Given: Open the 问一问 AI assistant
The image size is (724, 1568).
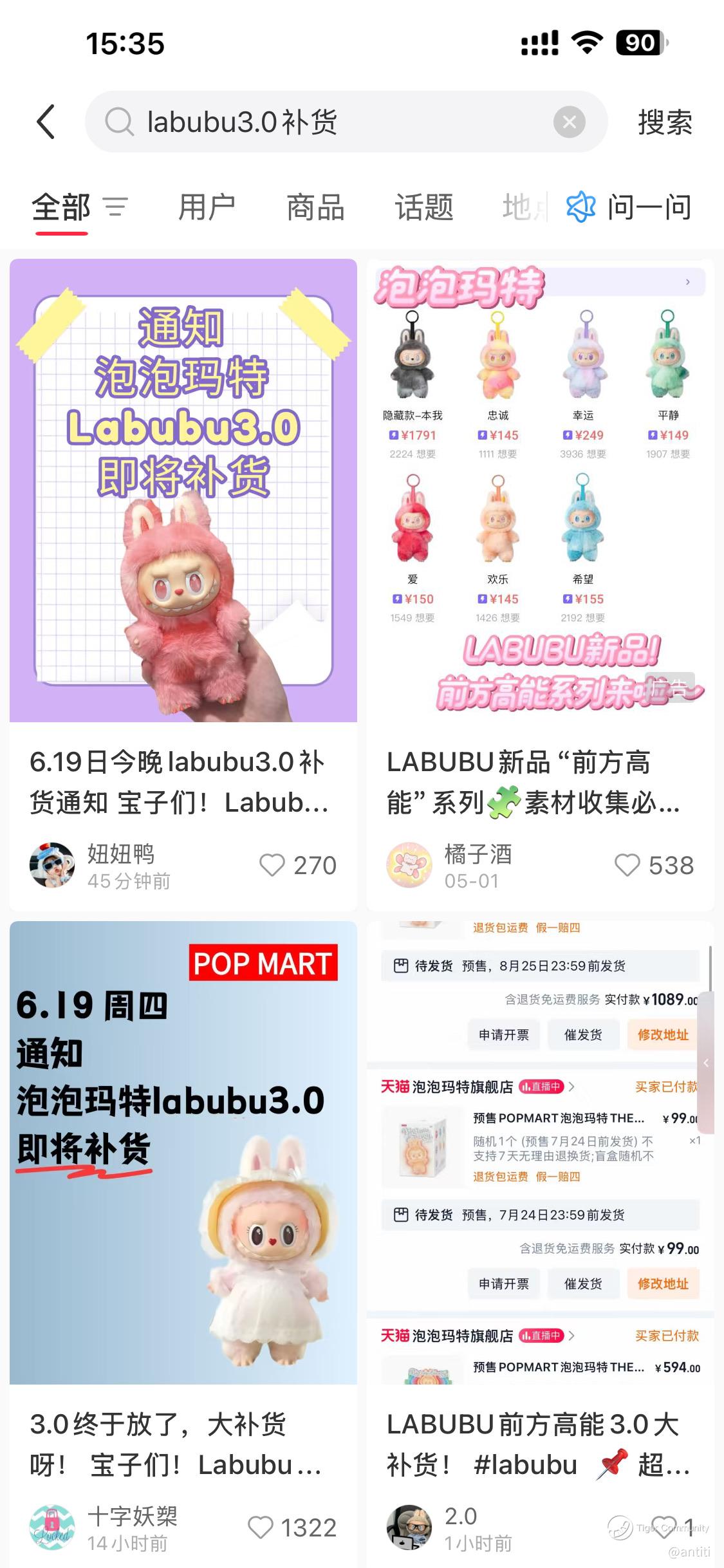Looking at the screenshot, I should (629, 207).
